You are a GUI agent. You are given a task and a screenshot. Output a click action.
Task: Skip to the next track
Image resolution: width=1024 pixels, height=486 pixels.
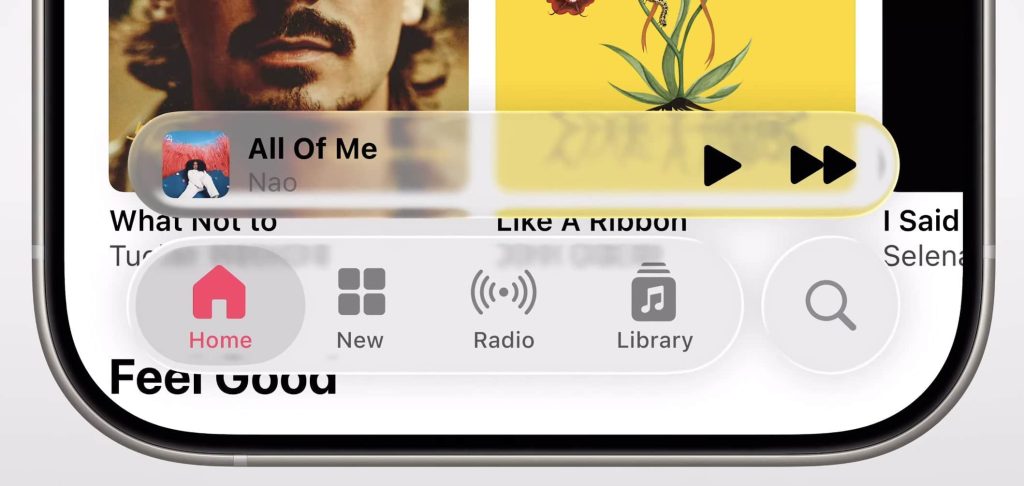pos(823,165)
